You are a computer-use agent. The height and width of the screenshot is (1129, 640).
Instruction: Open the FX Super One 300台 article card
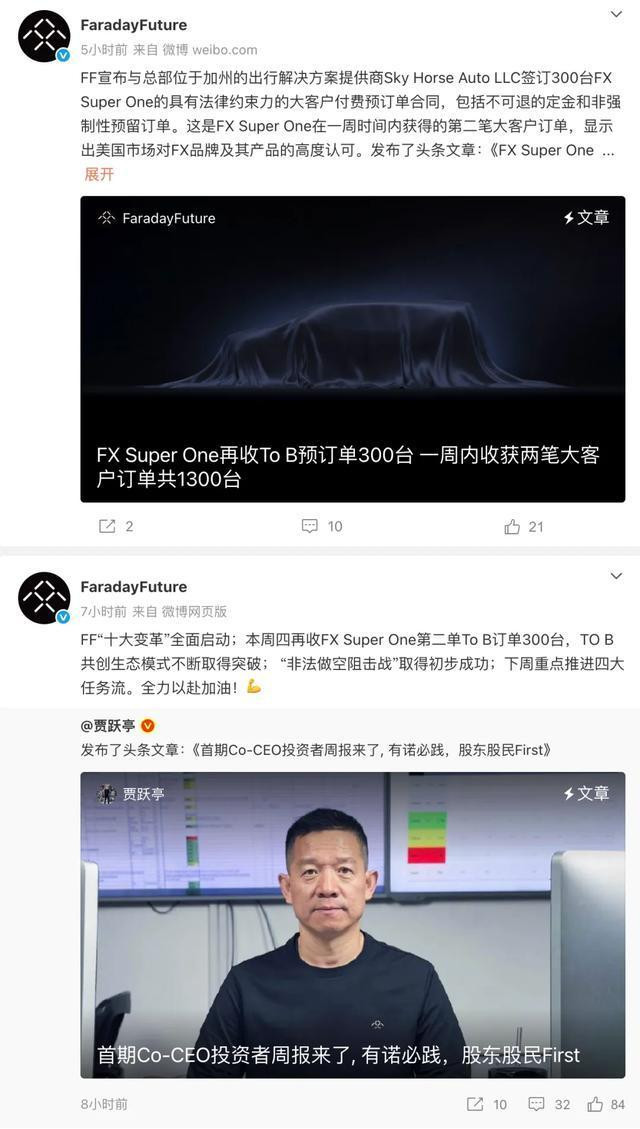click(x=353, y=349)
